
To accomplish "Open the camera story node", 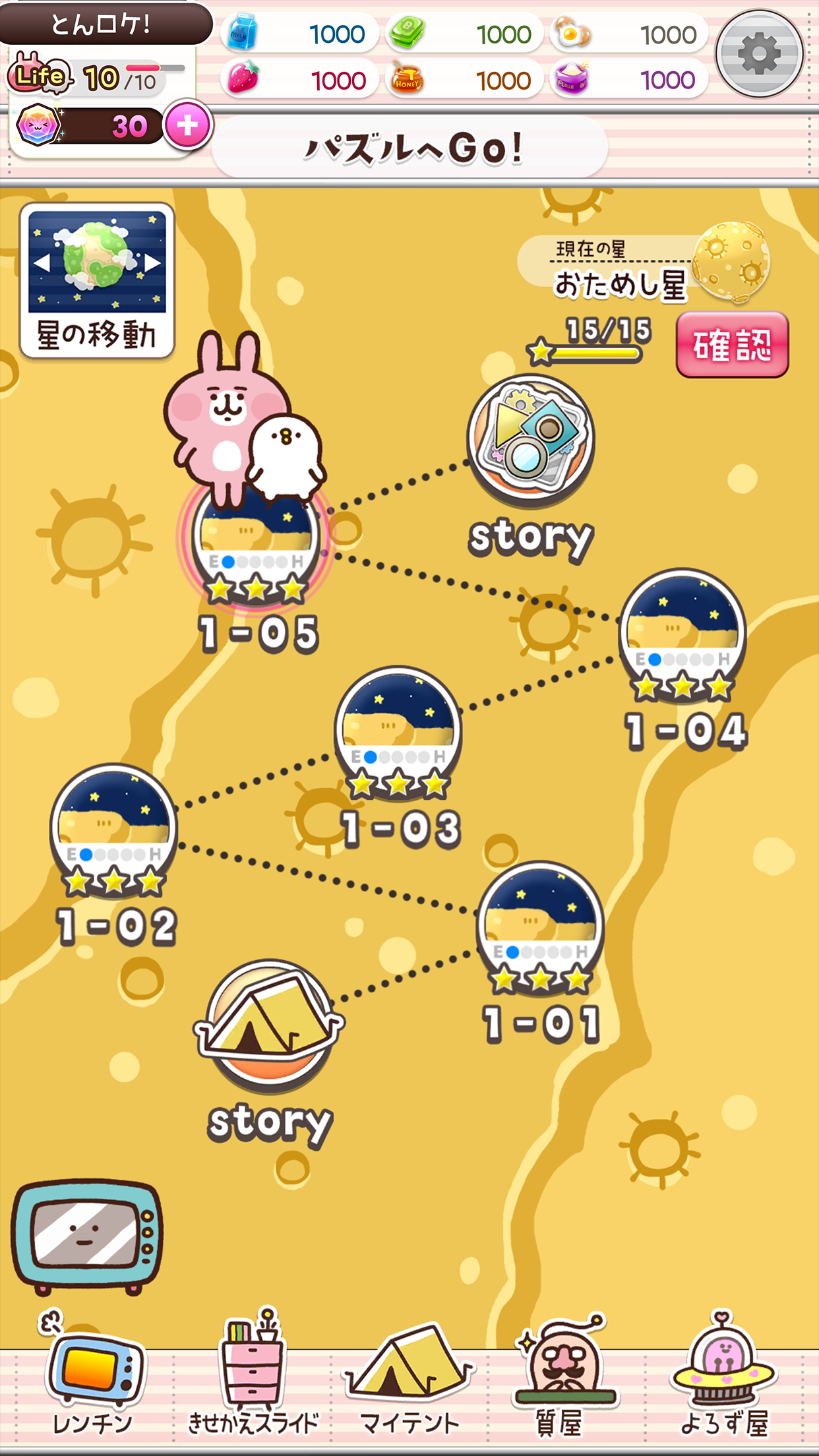I will click(x=531, y=439).
